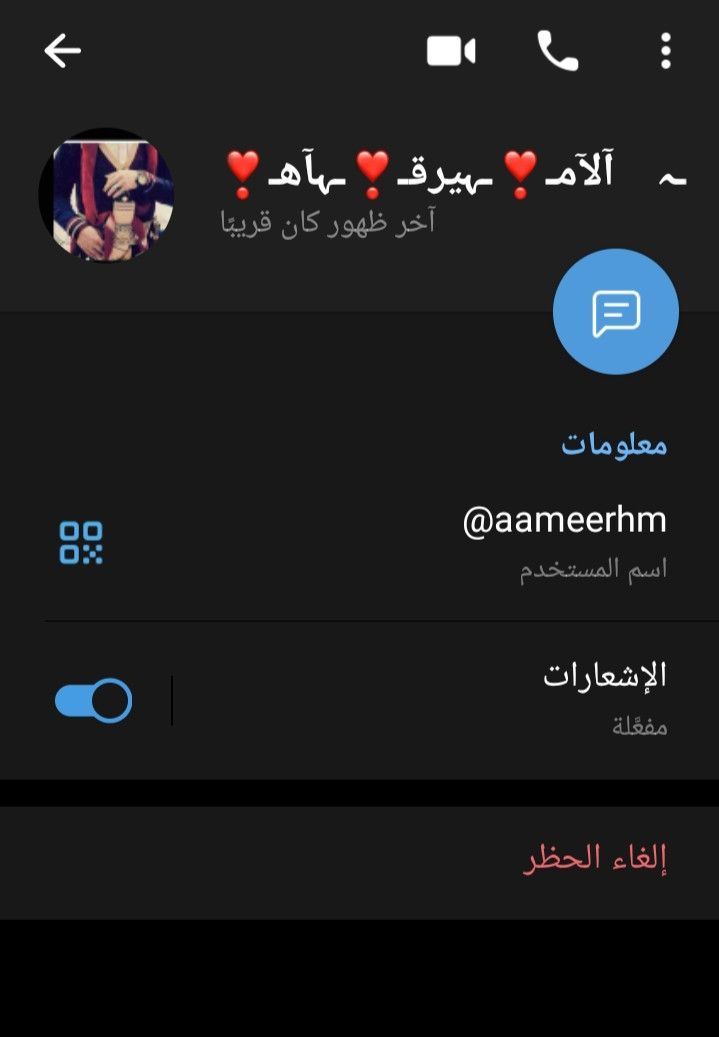Open the three-dot overflow menu

click(665, 51)
